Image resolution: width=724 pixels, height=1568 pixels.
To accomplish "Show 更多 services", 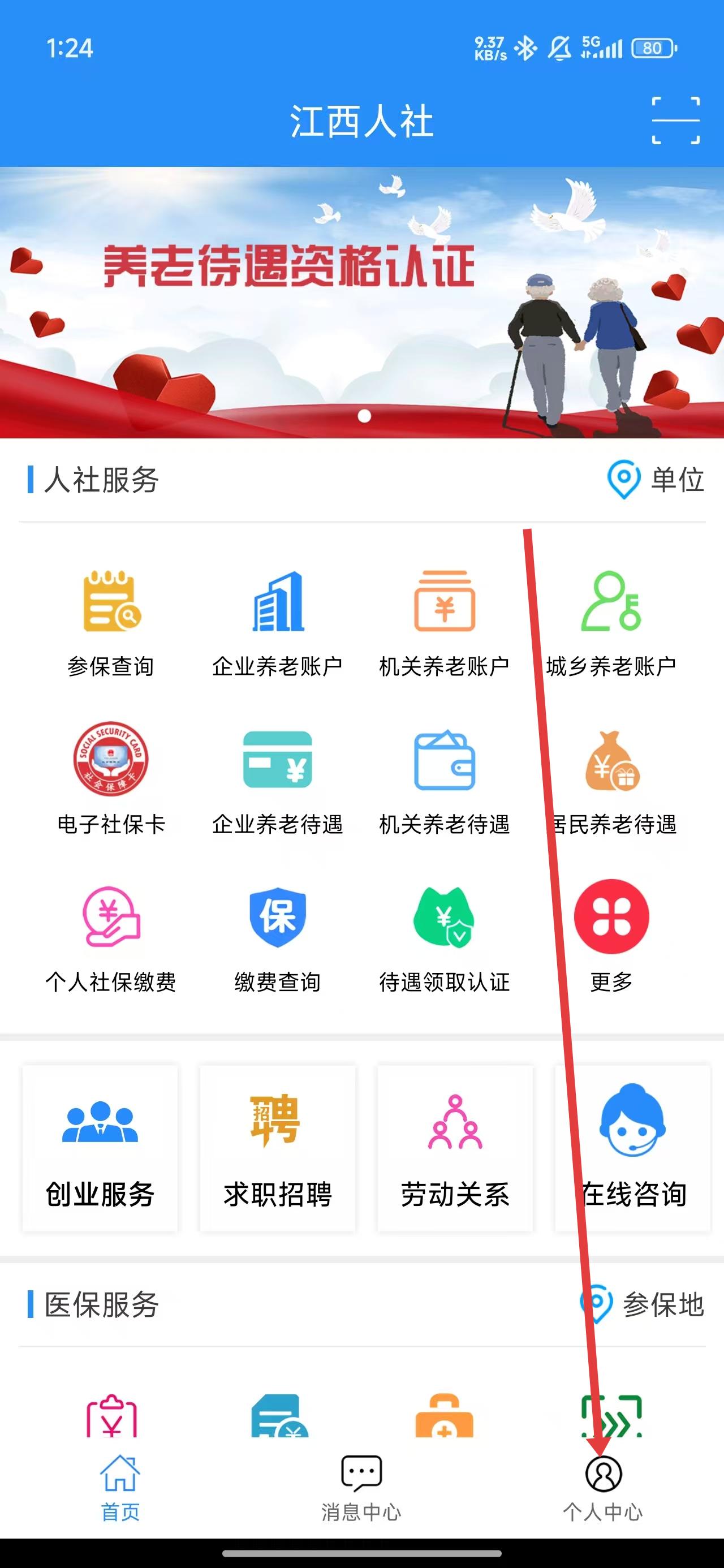I will (x=611, y=937).
